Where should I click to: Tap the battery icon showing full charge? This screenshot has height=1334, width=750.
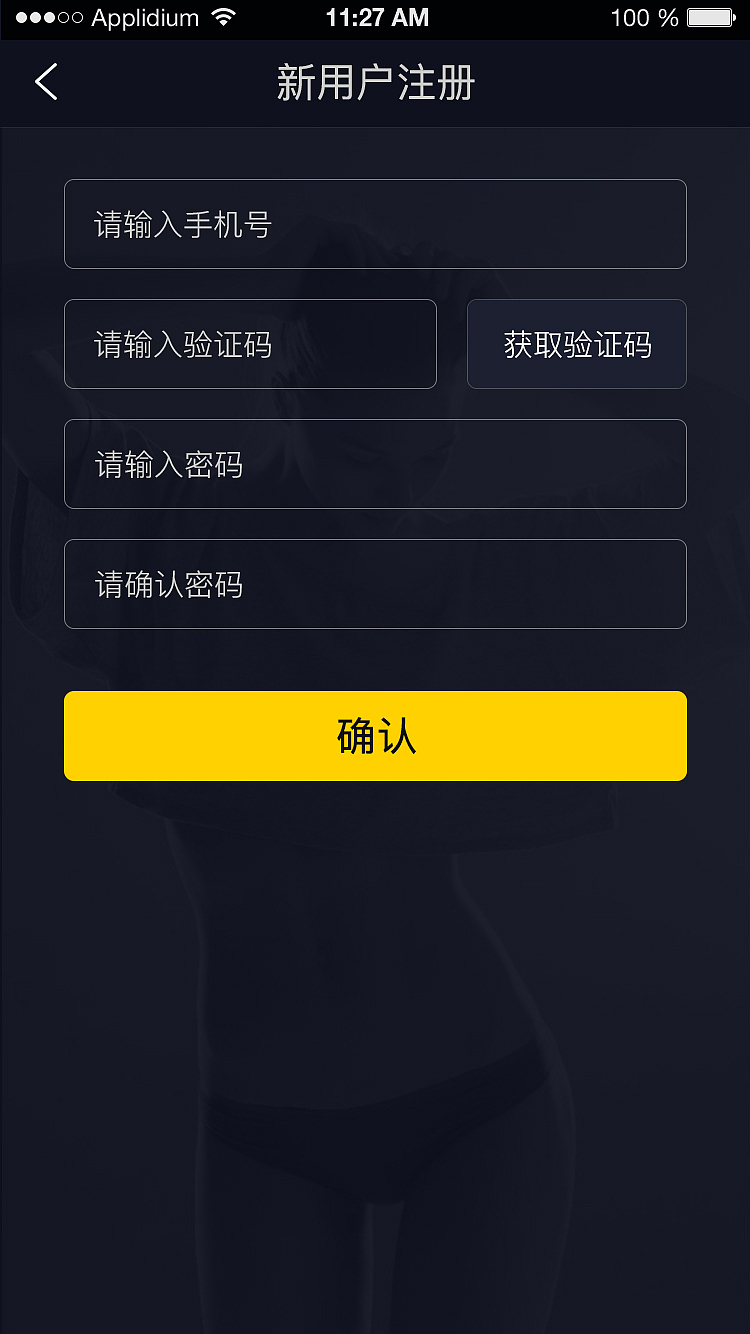click(x=712, y=16)
